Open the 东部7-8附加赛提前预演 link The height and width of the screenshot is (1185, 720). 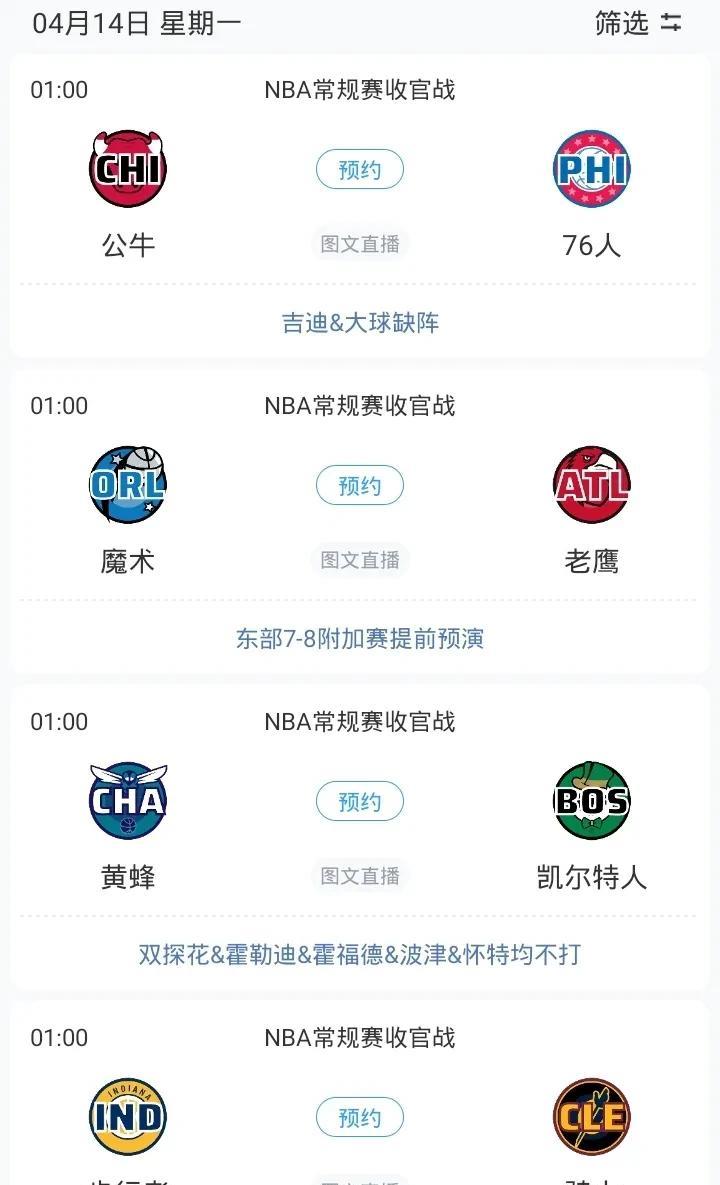click(360, 639)
